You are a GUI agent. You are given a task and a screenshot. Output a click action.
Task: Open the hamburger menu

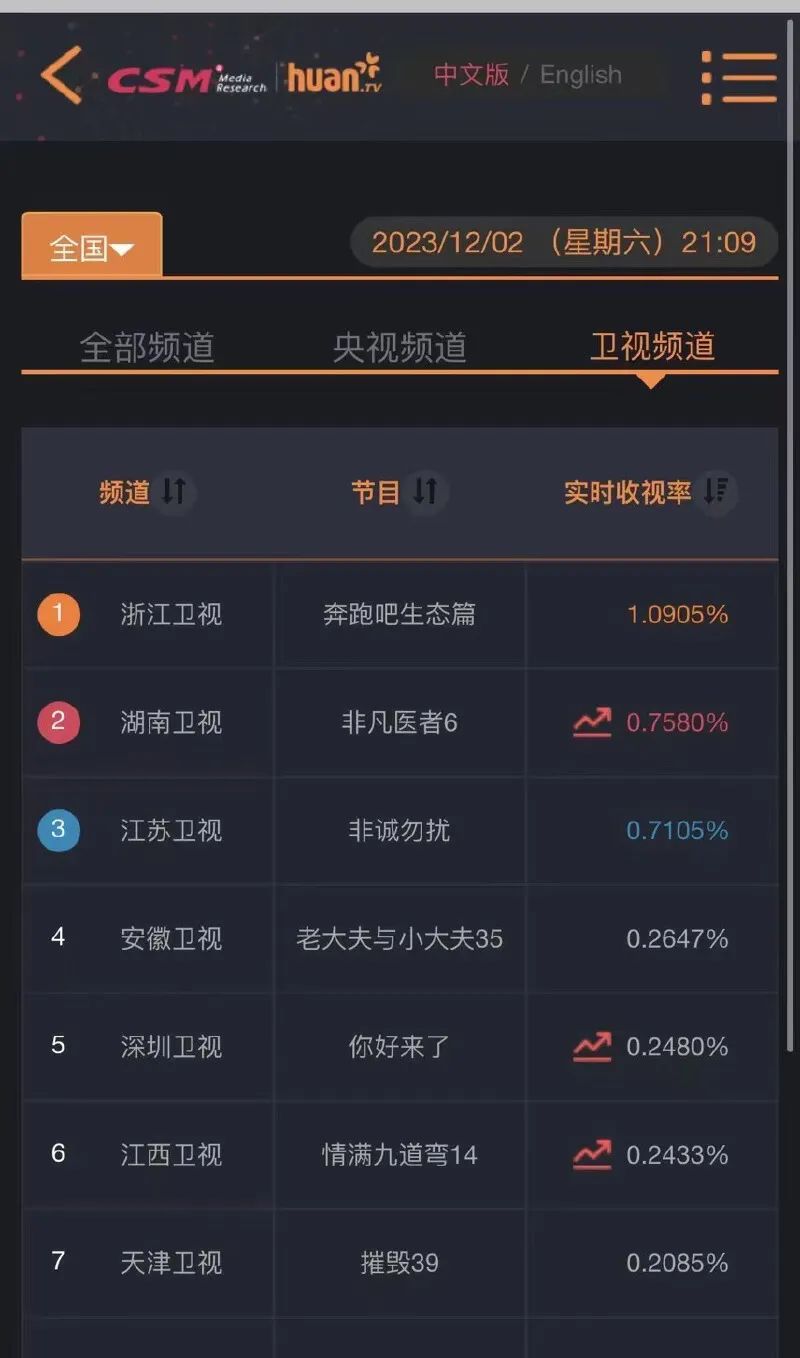739,77
